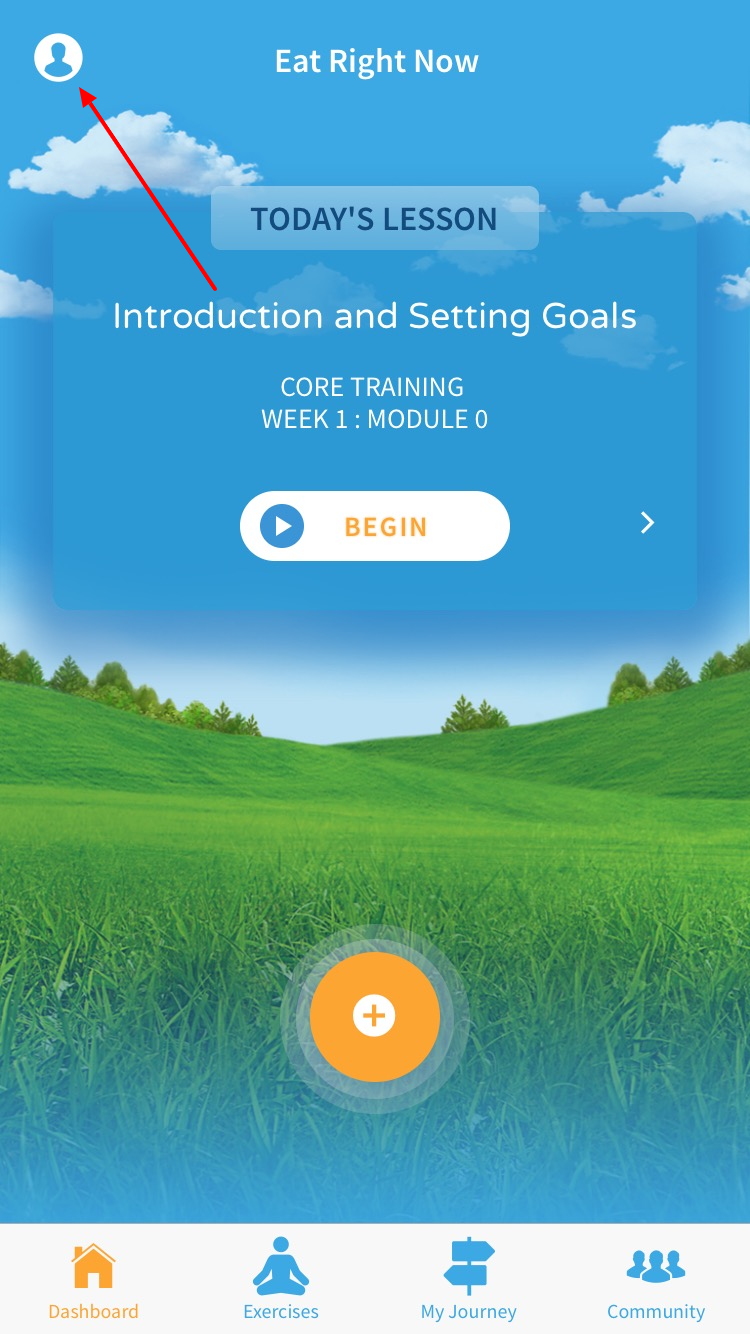This screenshot has height=1334, width=750.
Task: Open the Community tab
Action: (656, 1280)
